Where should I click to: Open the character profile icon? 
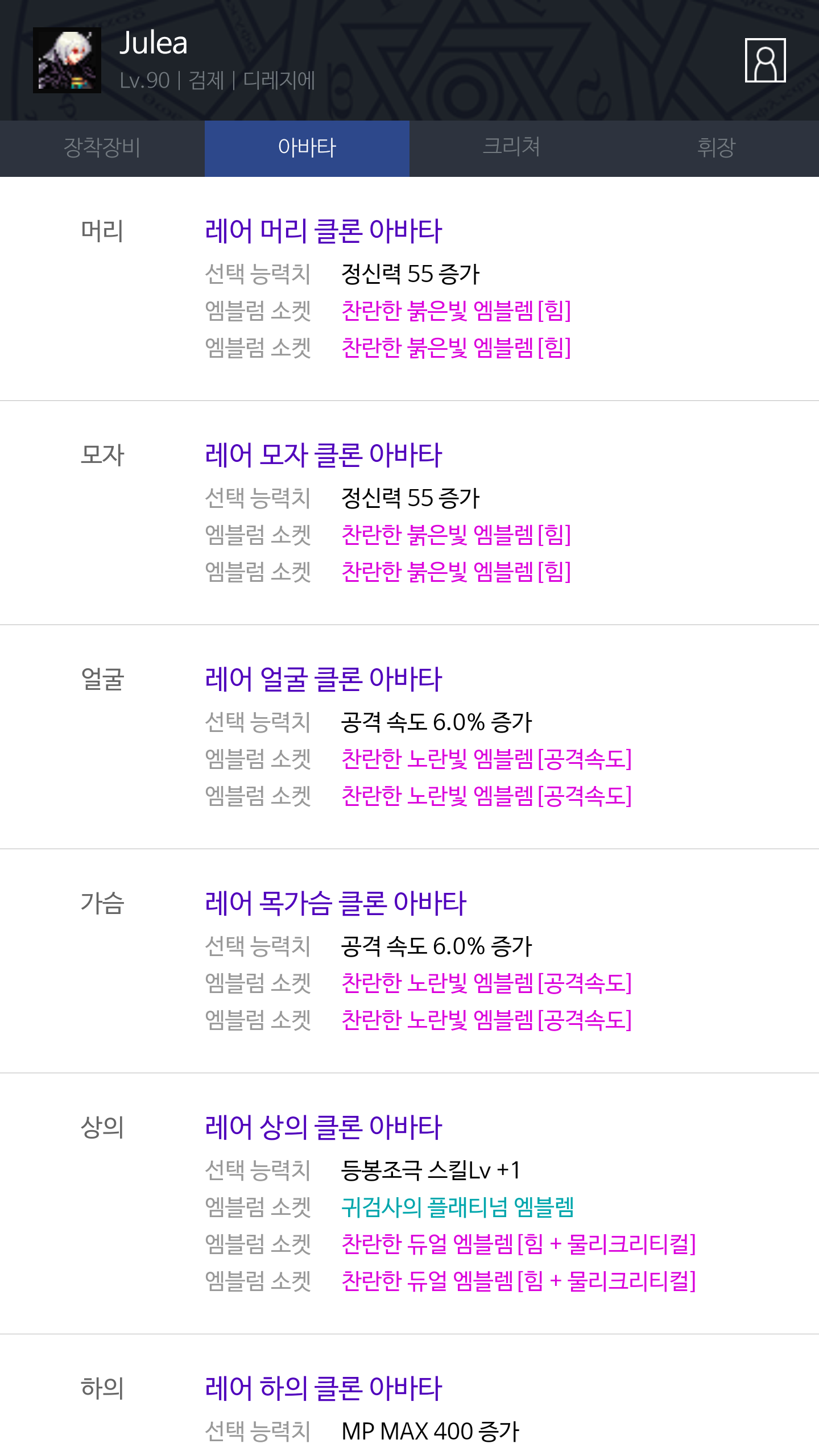(765, 60)
